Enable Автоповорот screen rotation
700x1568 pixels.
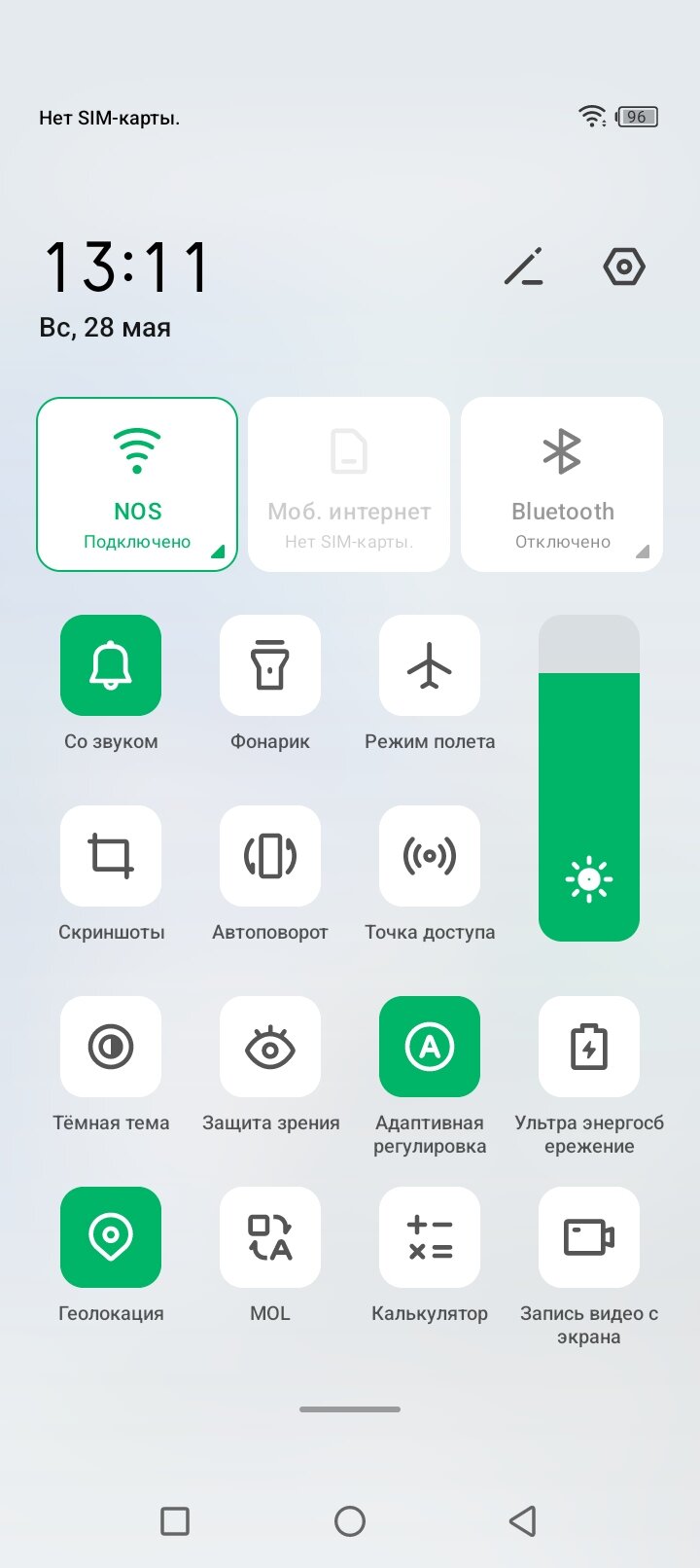[x=270, y=856]
